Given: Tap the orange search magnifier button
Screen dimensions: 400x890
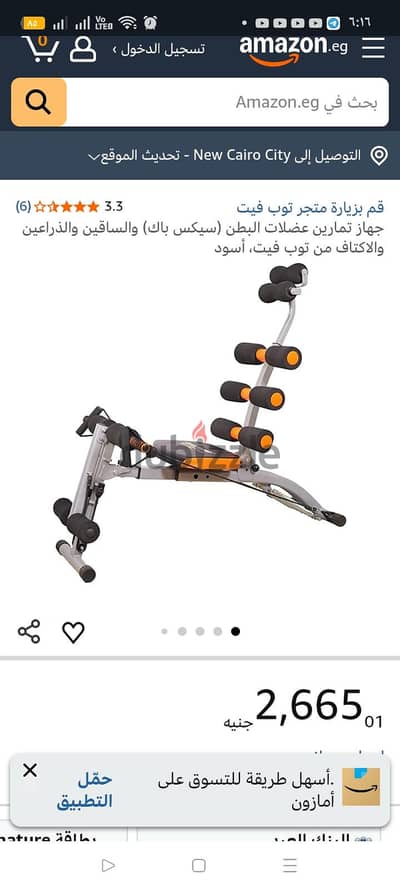Looking at the screenshot, I should point(39,102).
